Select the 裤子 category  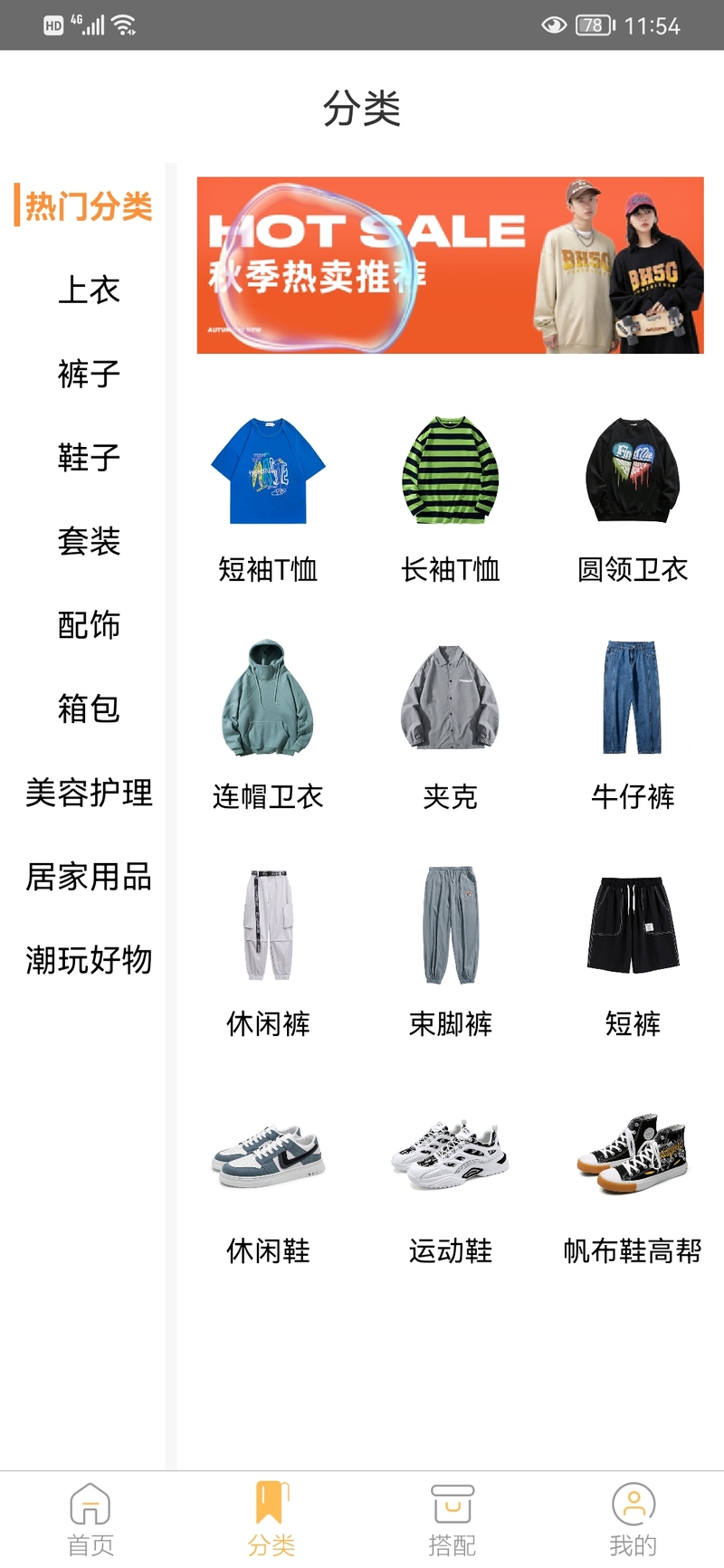pyautogui.click(x=89, y=374)
